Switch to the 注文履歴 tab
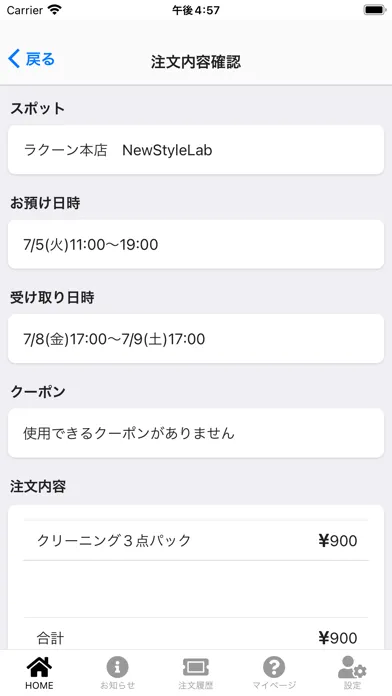 pyautogui.click(x=196, y=673)
